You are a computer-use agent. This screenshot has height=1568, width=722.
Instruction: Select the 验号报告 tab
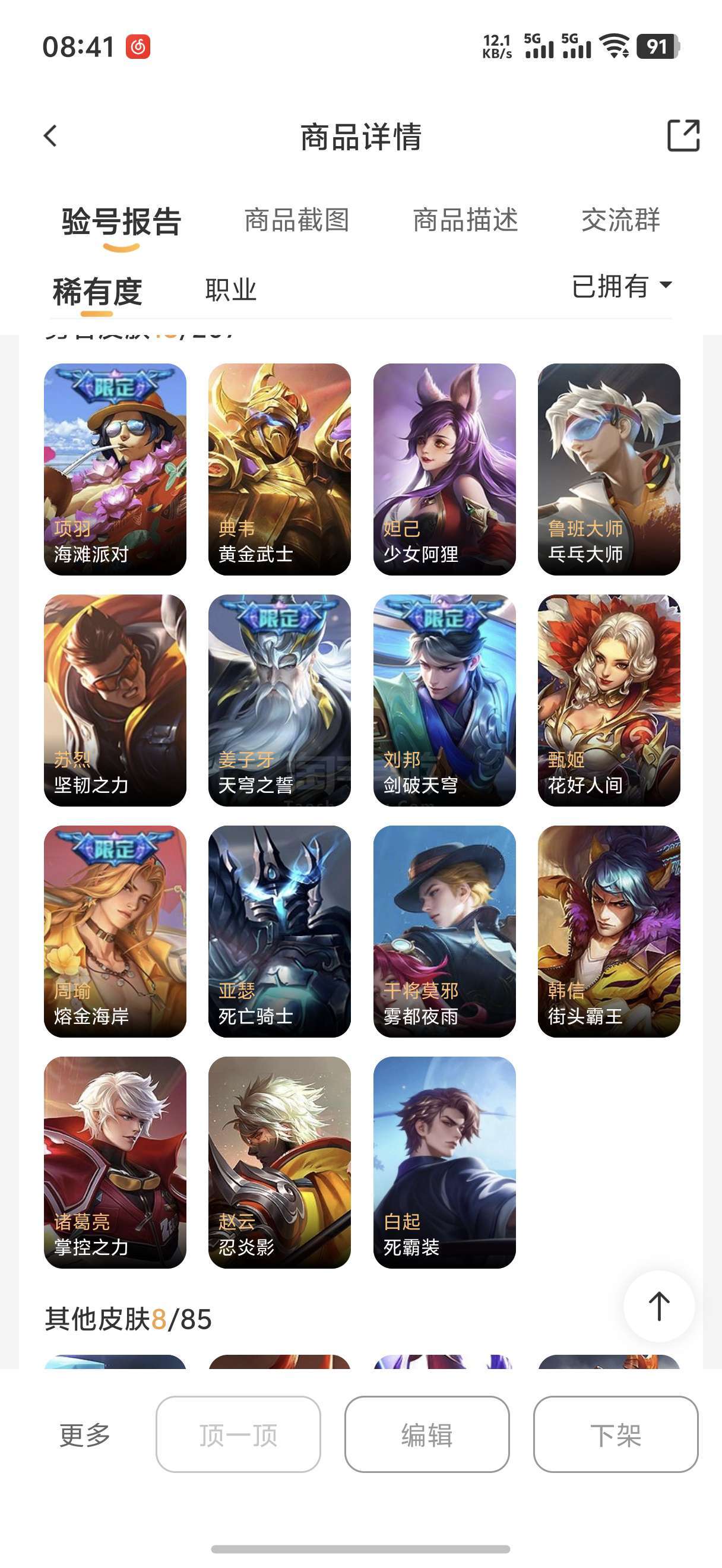122,222
